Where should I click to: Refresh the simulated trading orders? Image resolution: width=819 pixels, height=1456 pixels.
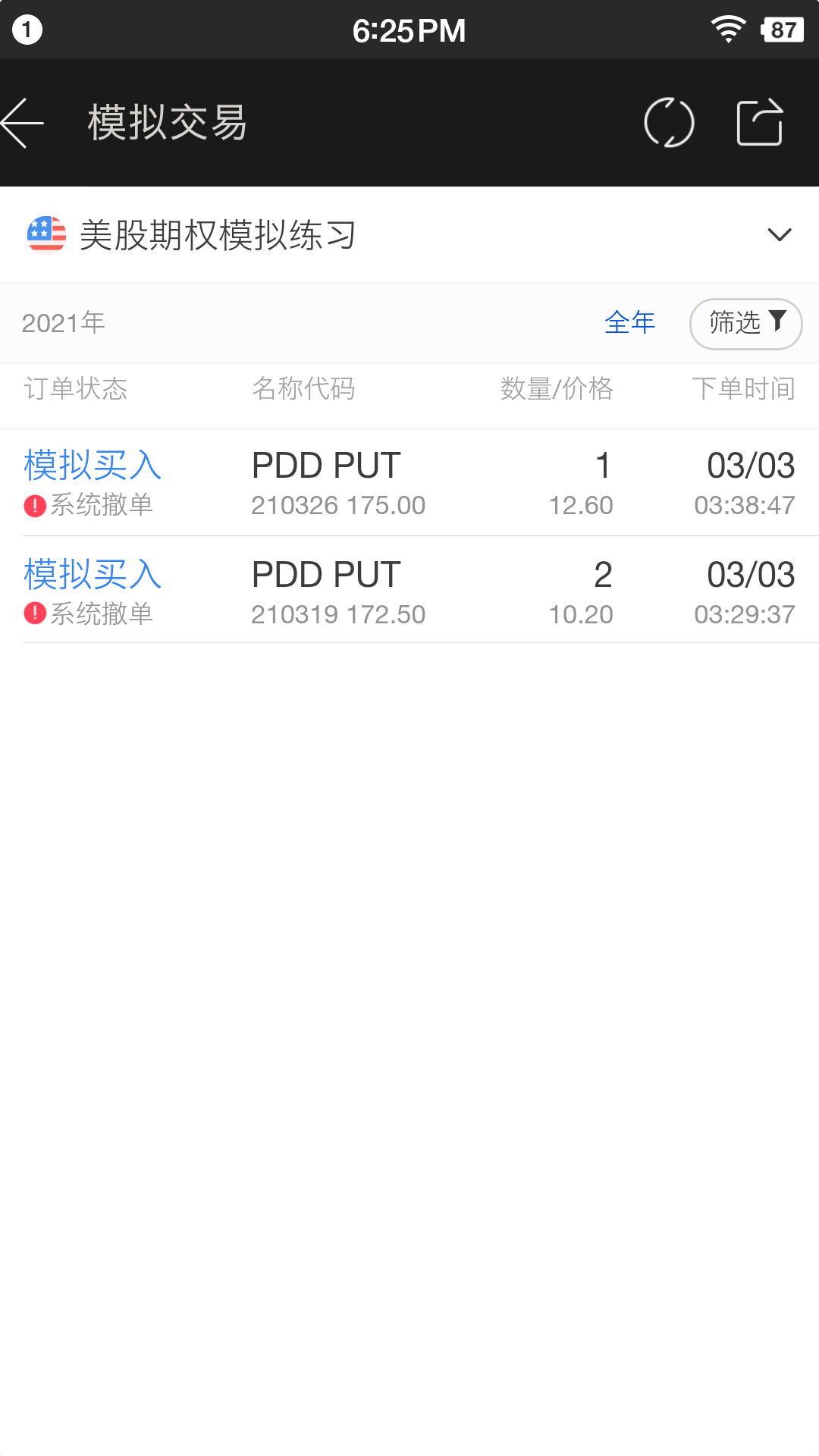point(669,122)
